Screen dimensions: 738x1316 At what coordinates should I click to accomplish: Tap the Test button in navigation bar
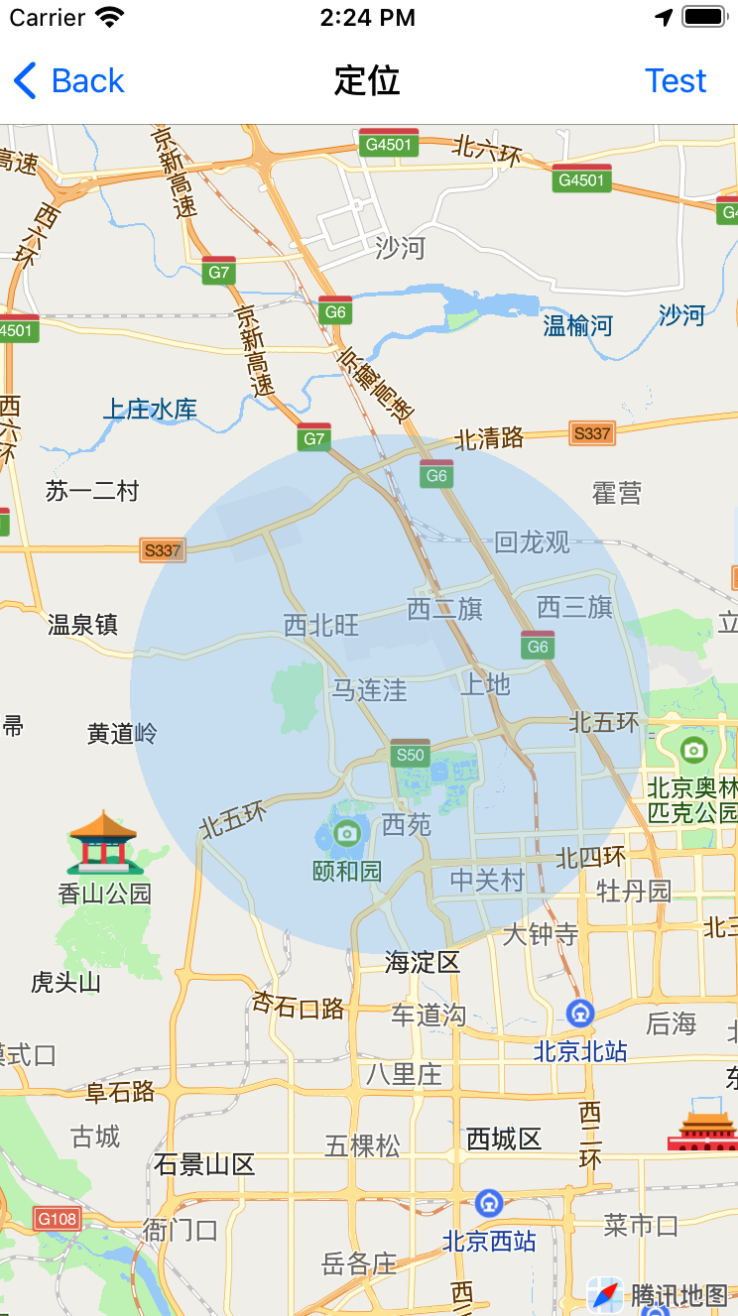[675, 81]
